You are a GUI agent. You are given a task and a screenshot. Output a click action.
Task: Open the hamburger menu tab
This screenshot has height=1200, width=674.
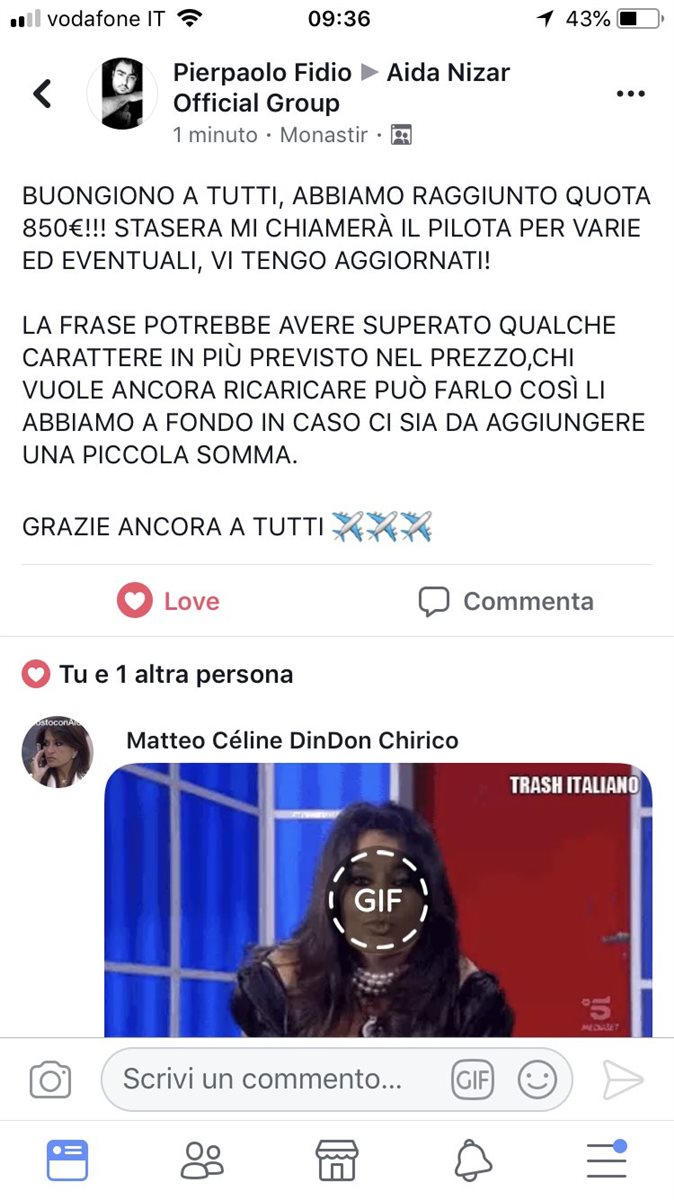click(606, 1160)
